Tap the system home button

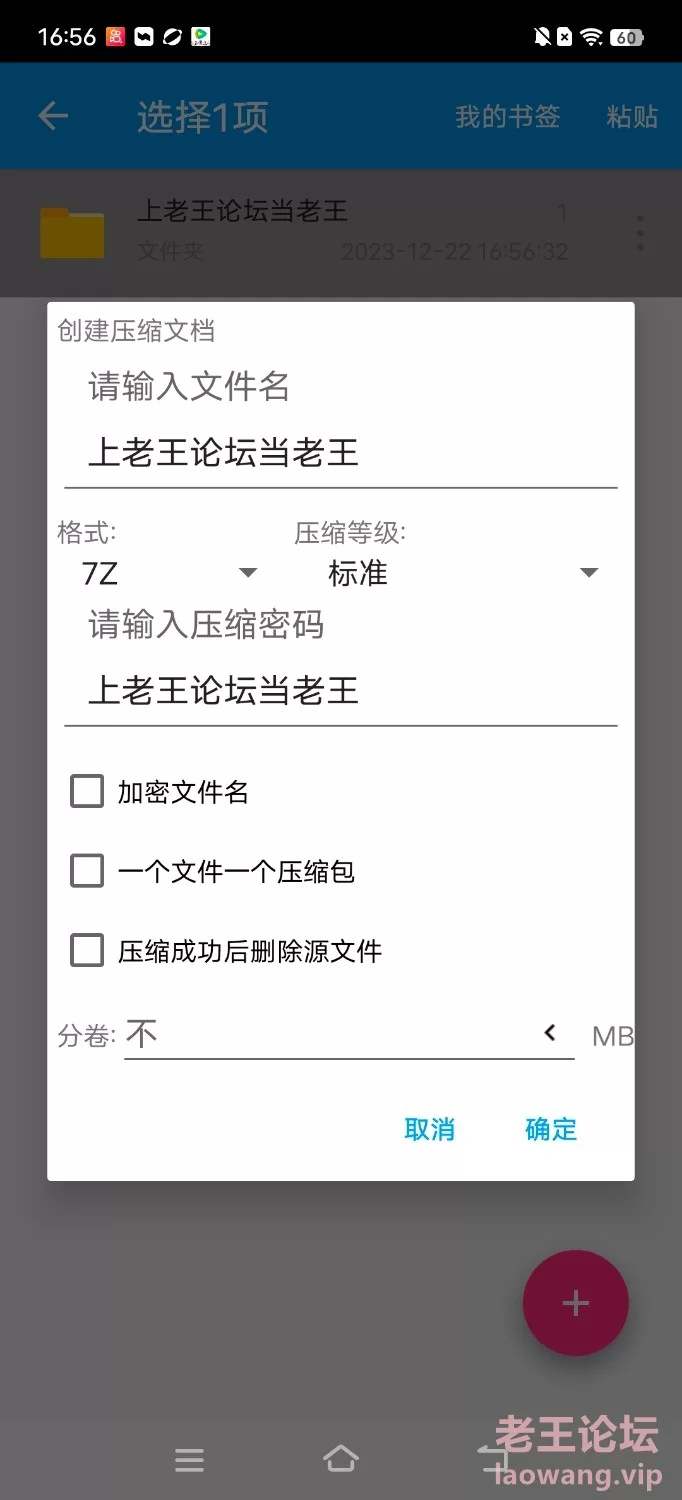(340, 1460)
